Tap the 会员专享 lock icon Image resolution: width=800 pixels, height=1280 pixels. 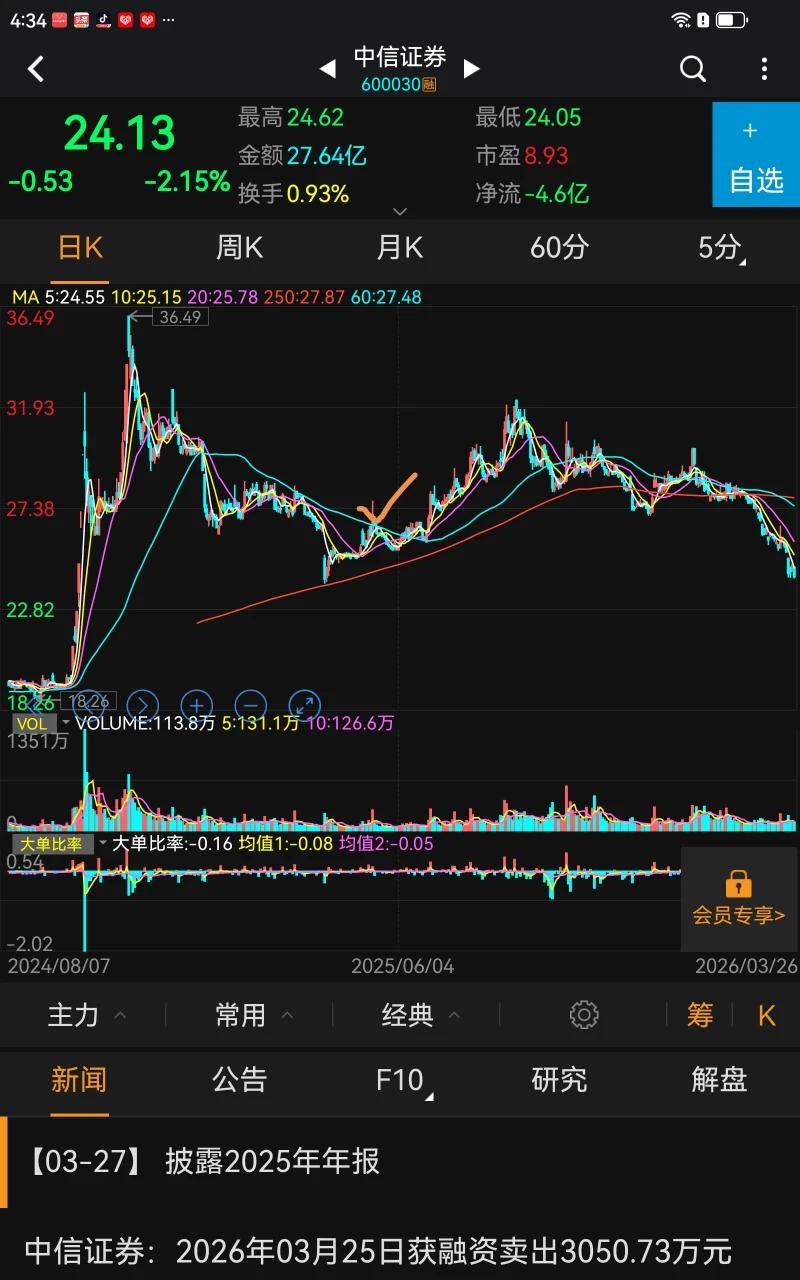click(738, 884)
